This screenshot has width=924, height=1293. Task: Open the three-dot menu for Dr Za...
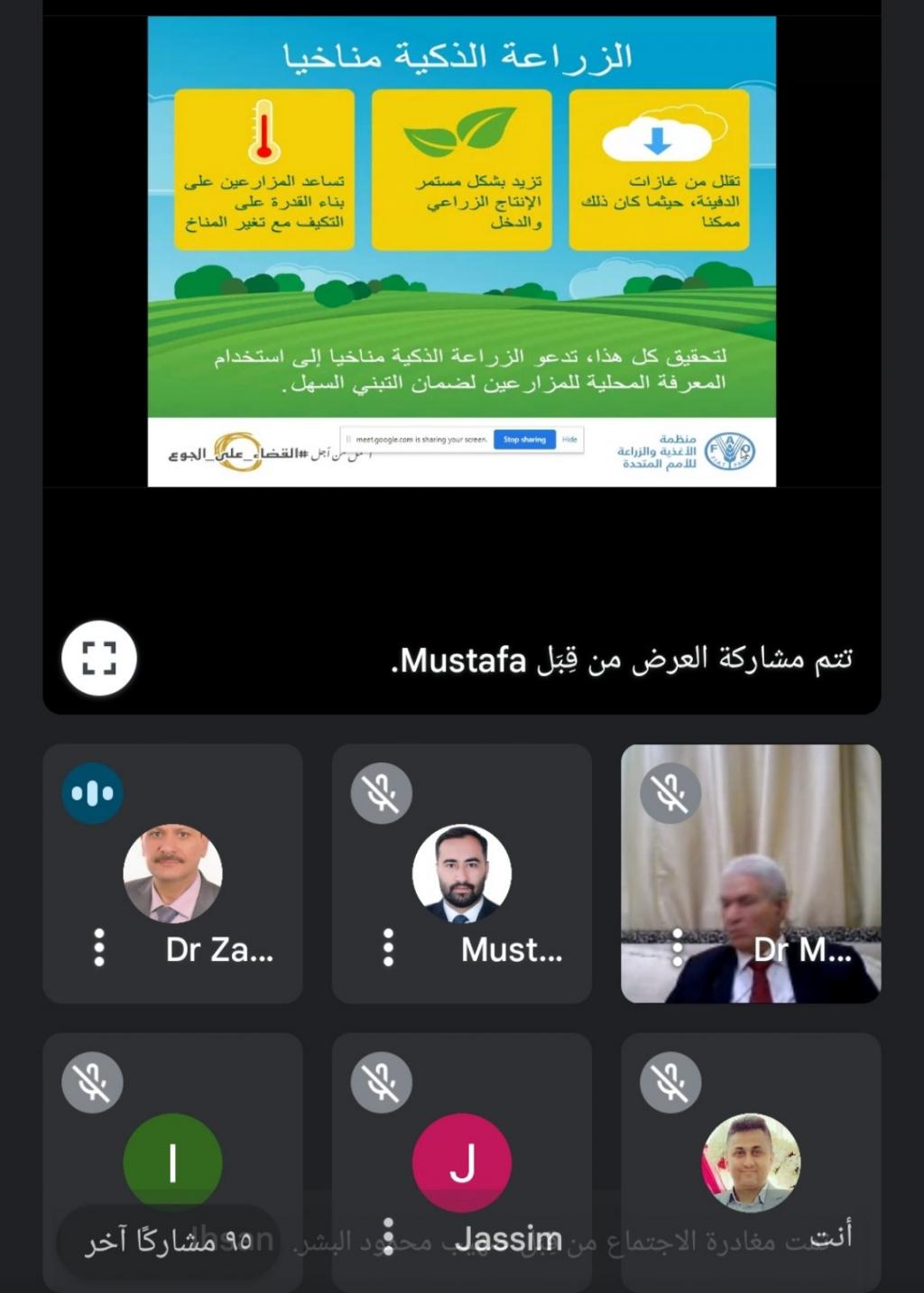[x=99, y=947]
